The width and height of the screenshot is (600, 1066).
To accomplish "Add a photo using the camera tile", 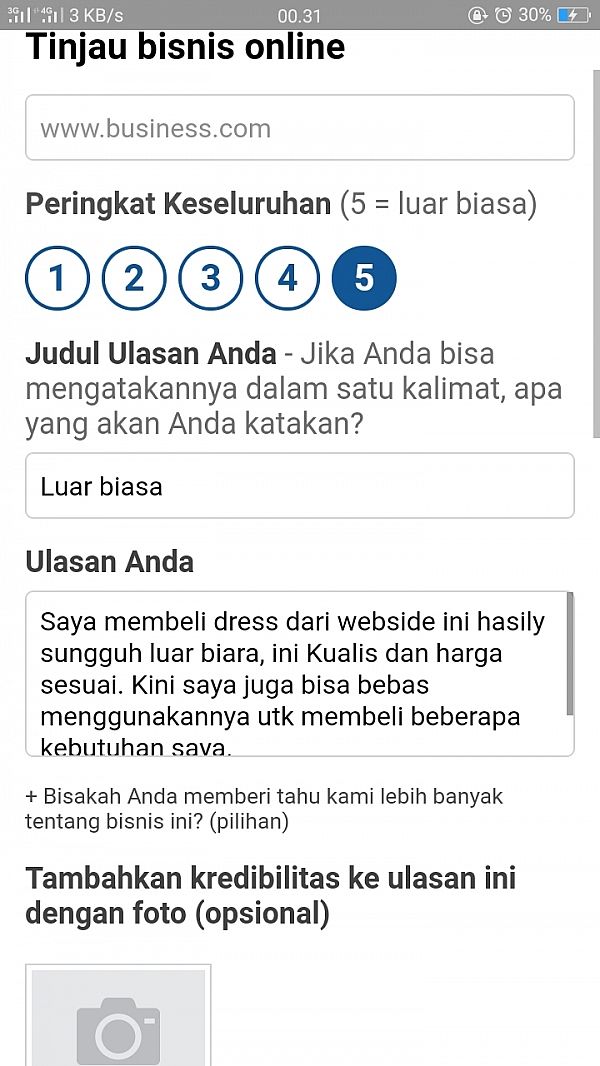I will coord(118,1015).
